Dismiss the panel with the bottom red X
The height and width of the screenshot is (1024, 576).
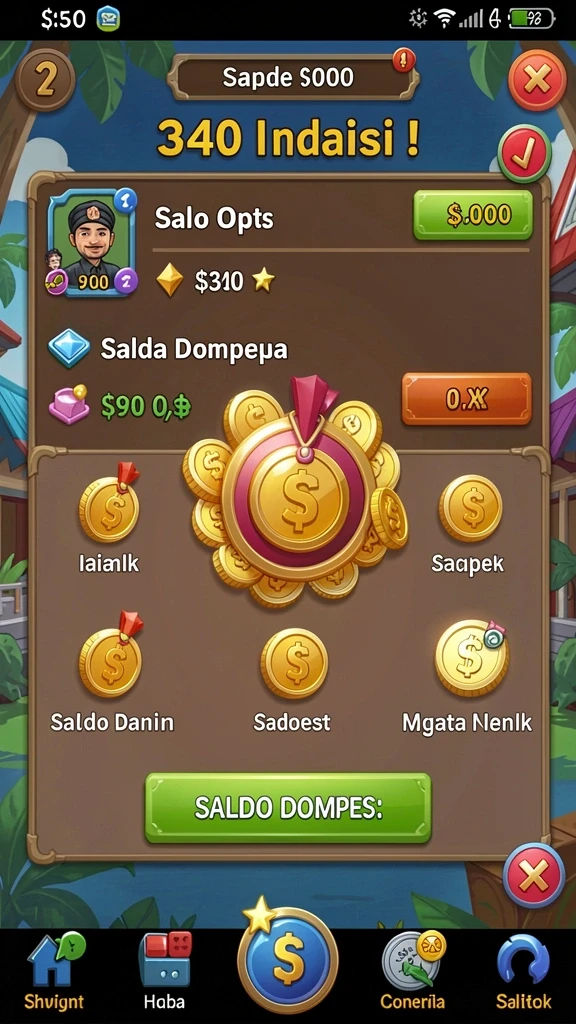[533, 874]
